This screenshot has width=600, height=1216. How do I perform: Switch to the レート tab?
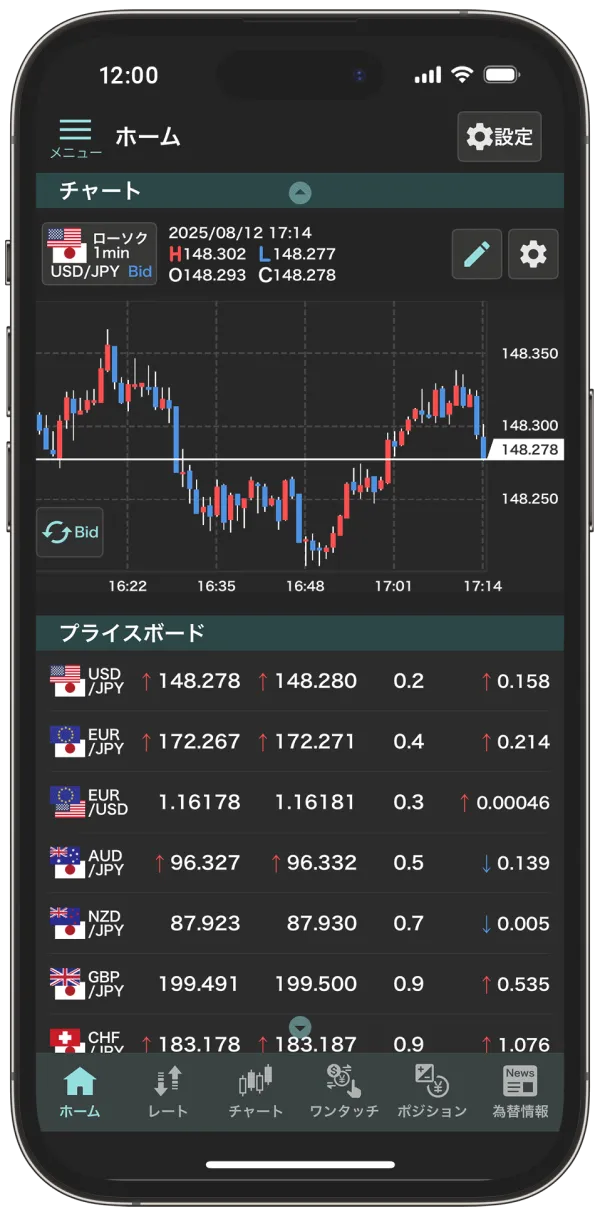167,1092
